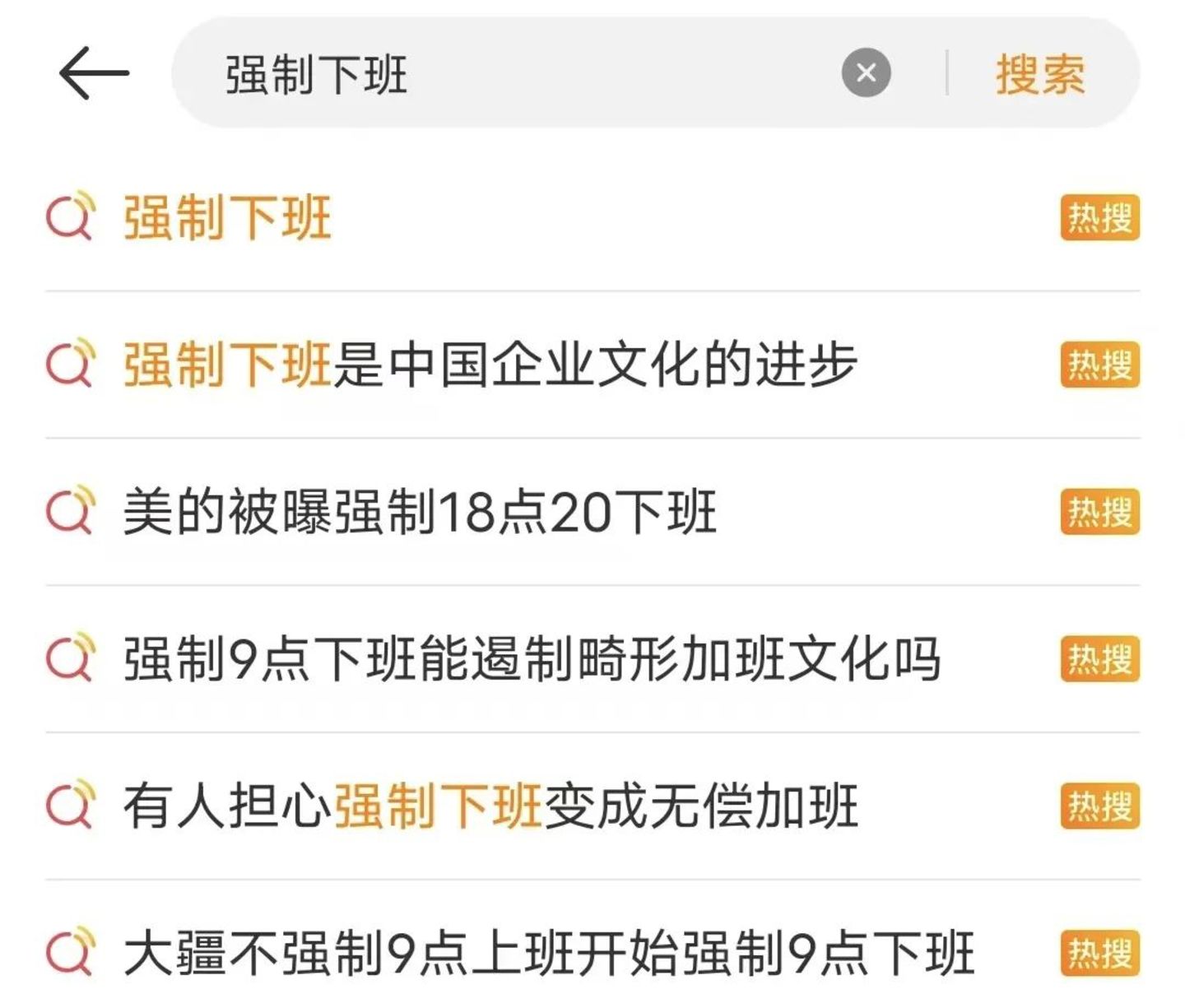Viewport: 1185px width, 1008px height.
Task: Open 有人担心强制下班变成无偿加班 result
Action: pyautogui.click(x=490, y=806)
